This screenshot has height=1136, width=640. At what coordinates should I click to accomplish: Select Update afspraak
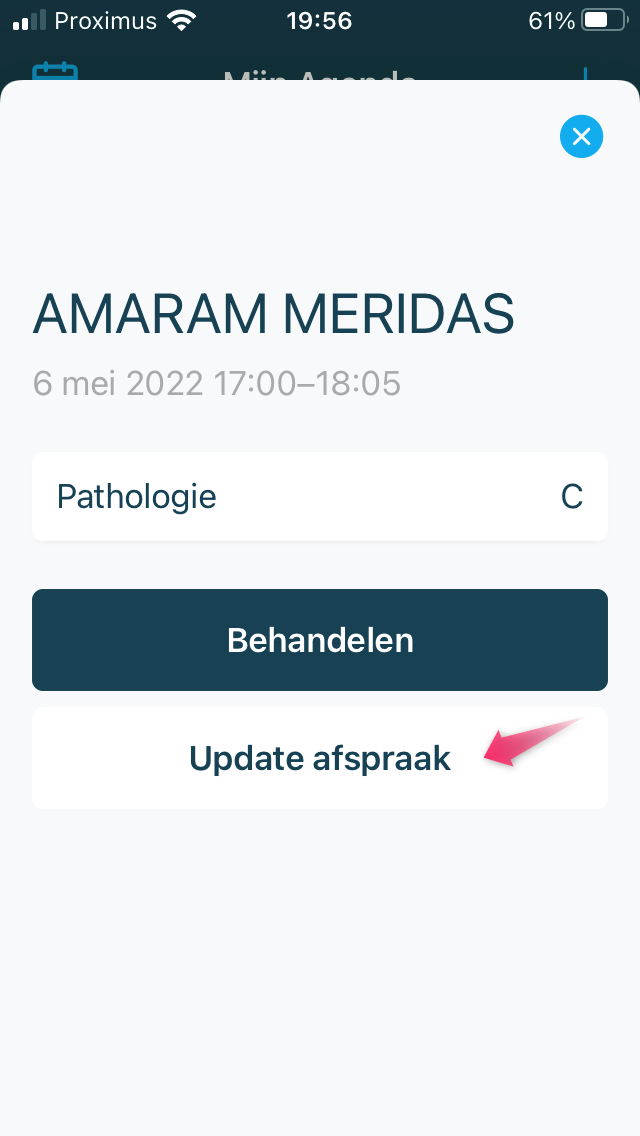[320, 758]
